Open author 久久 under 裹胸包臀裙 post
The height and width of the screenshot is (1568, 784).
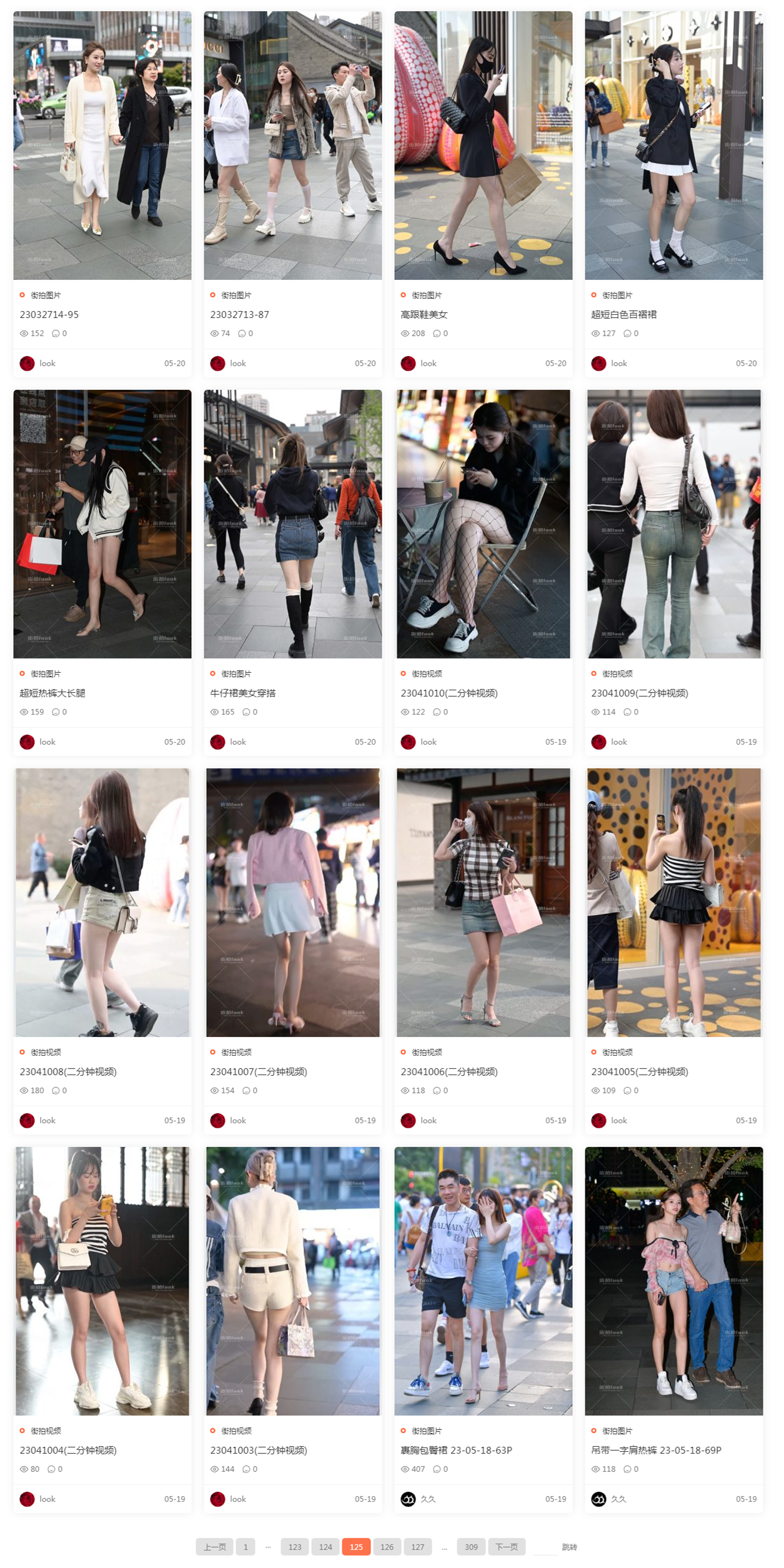click(428, 1499)
